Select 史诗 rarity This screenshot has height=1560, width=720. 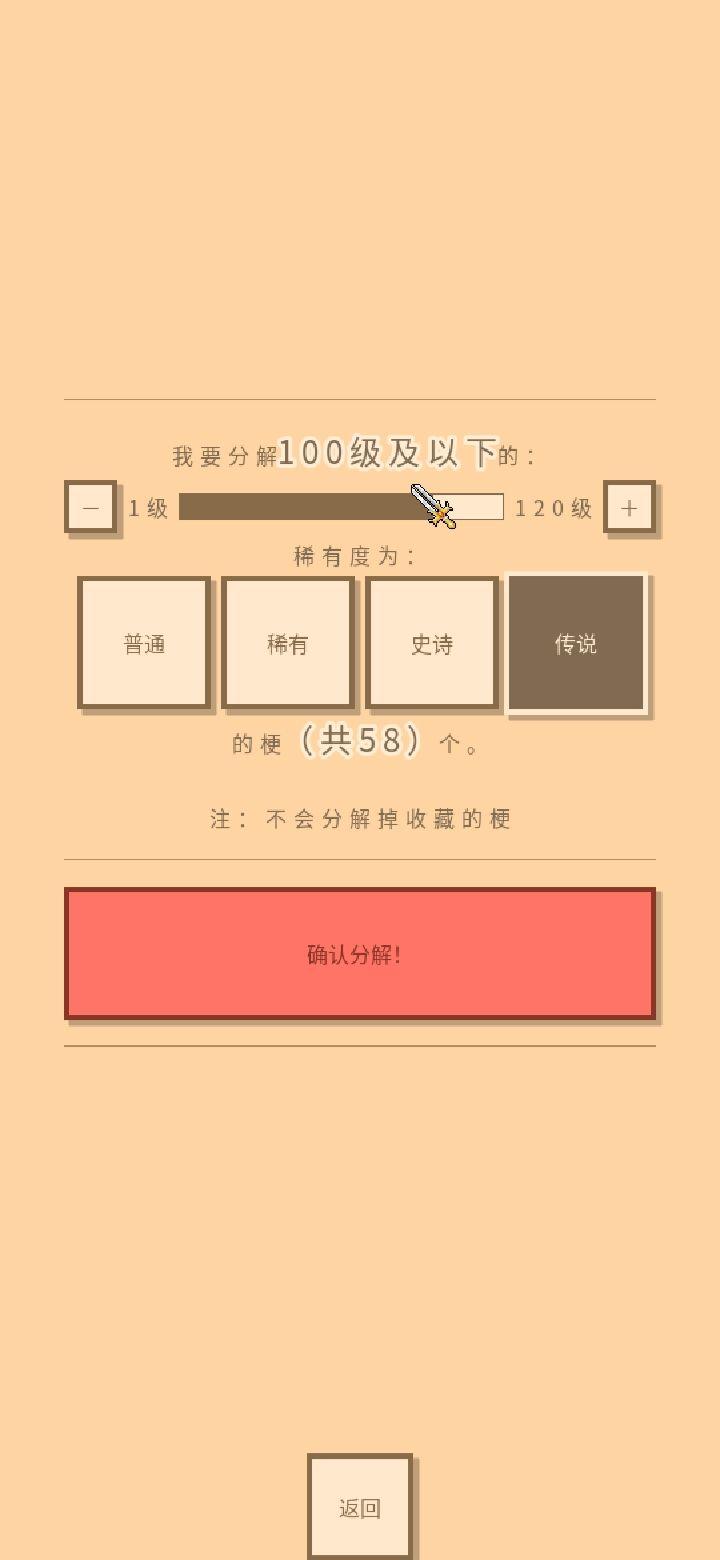(x=431, y=643)
